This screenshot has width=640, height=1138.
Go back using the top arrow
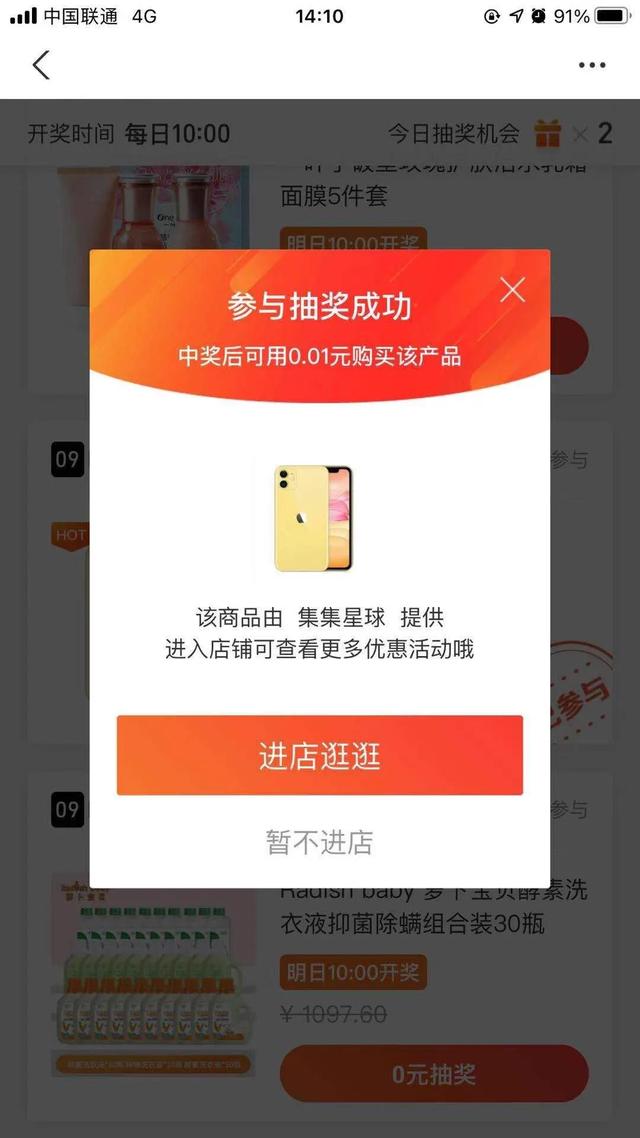pos(41,65)
